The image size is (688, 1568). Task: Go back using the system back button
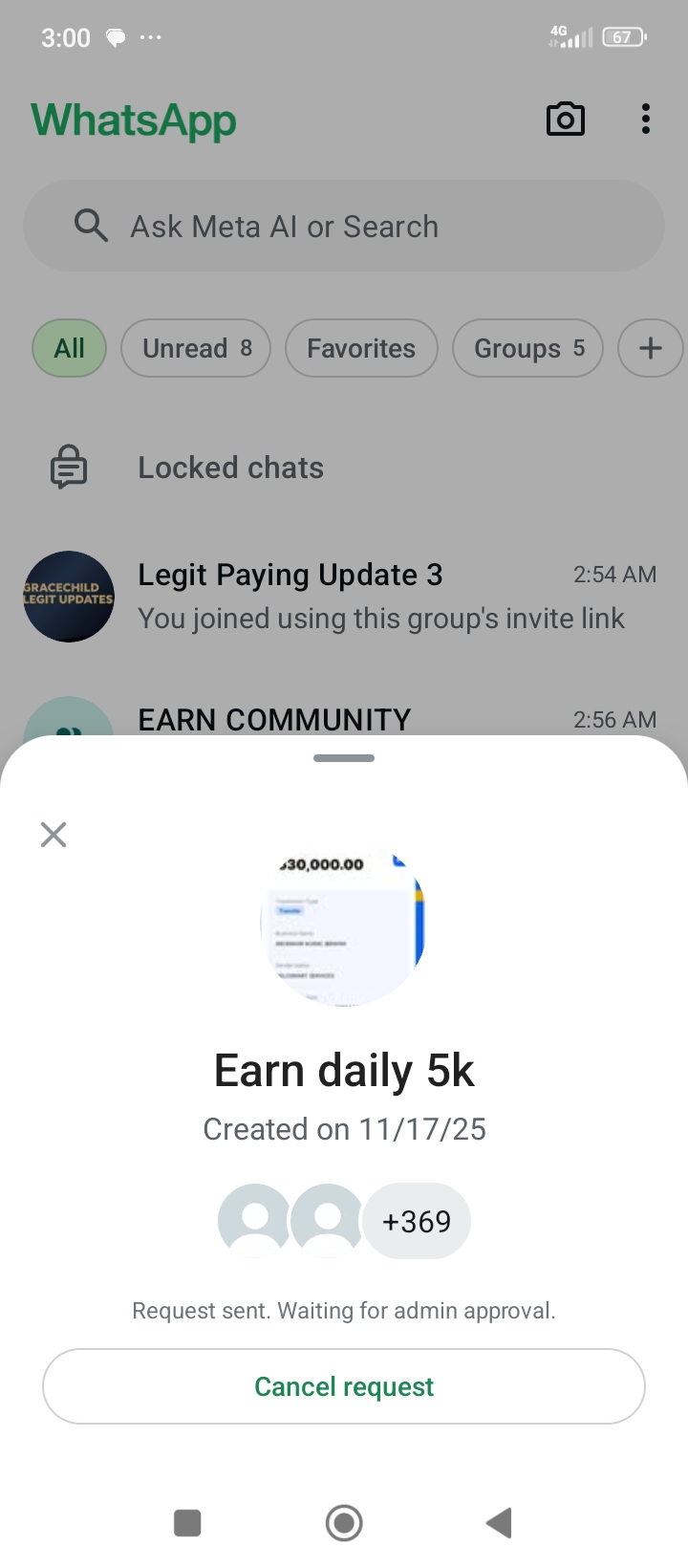coord(499,1522)
